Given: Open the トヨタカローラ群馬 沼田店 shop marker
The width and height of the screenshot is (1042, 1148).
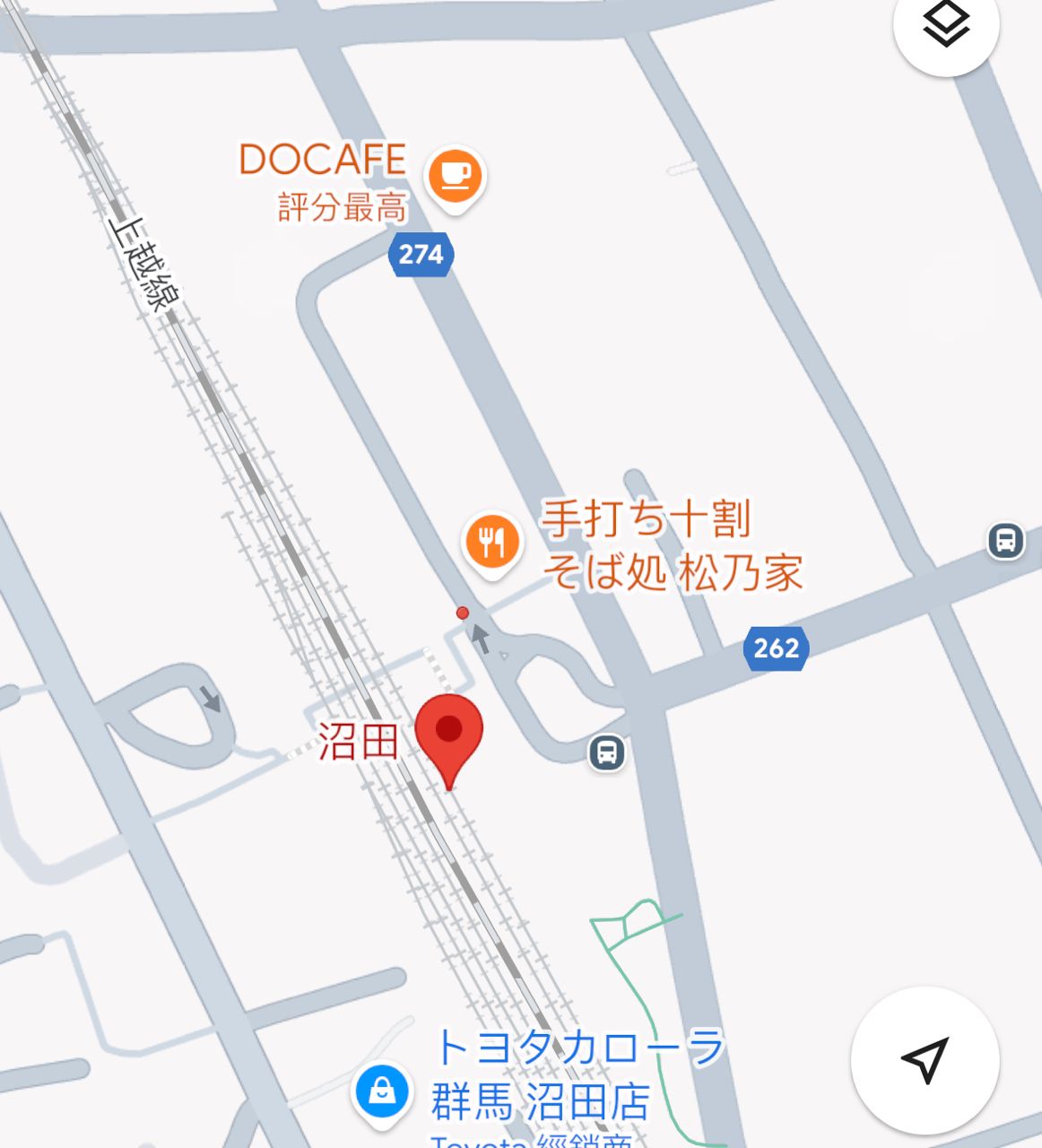Looking at the screenshot, I should 383,1091.
